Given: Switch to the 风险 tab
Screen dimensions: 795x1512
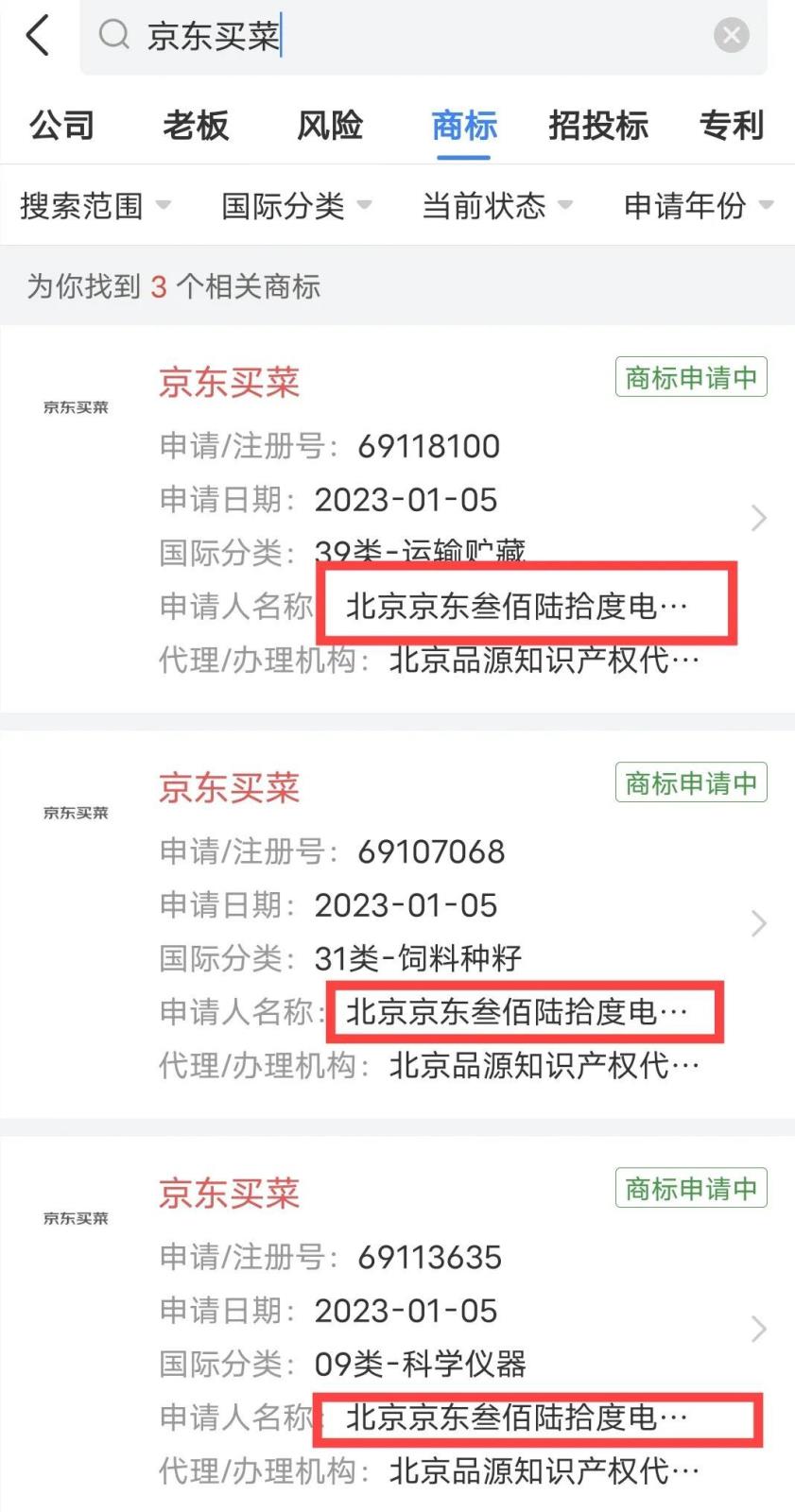Looking at the screenshot, I should (330, 125).
